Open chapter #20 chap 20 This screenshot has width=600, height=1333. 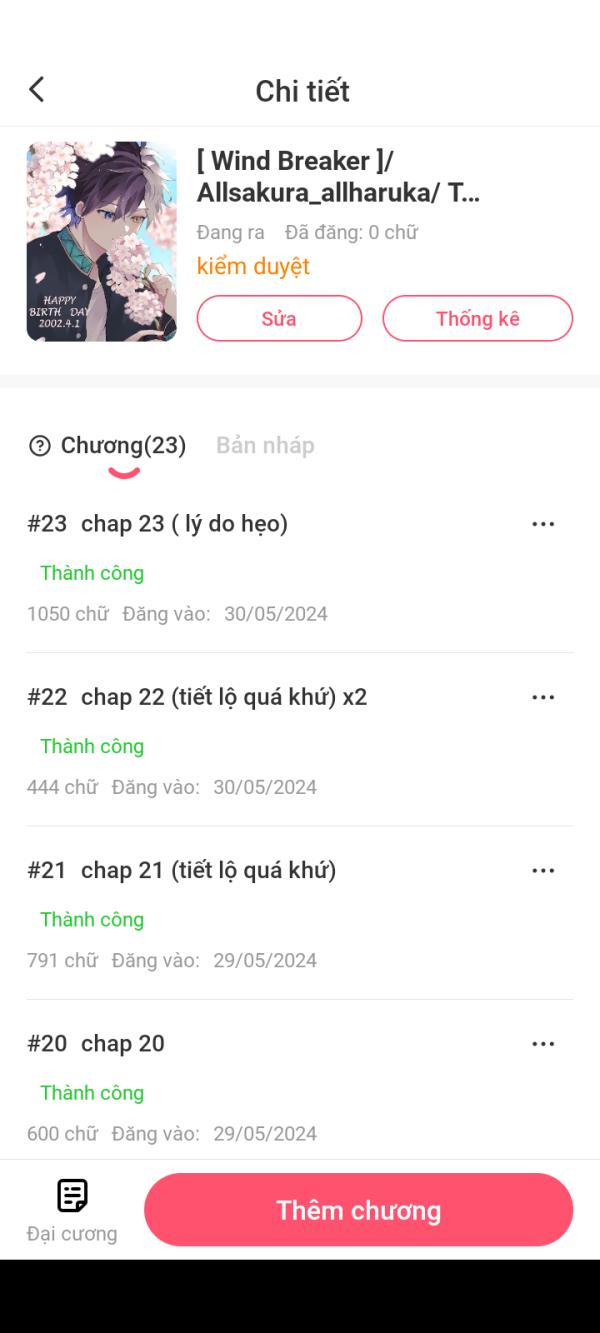point(122,1044)
